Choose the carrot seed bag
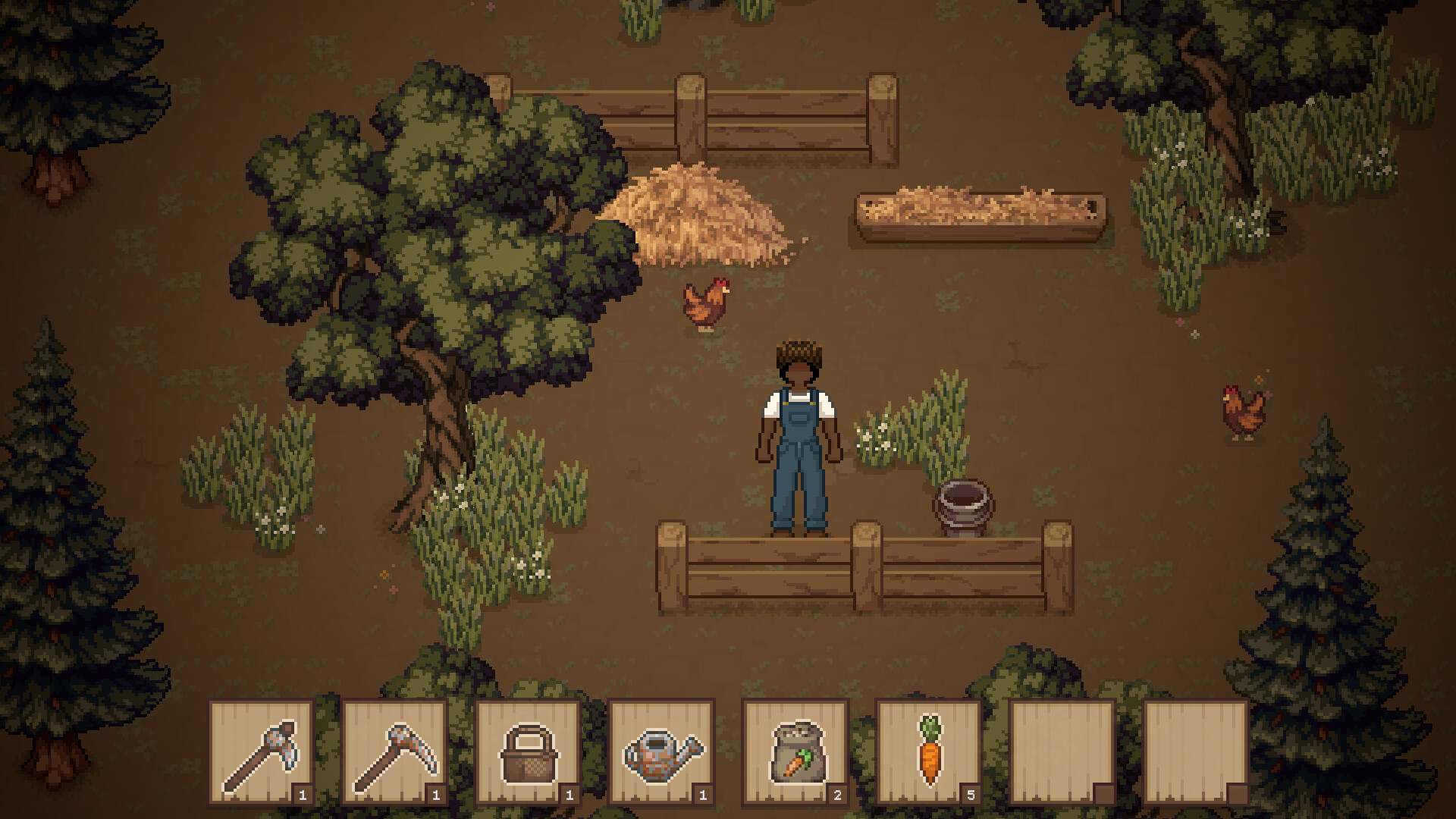Screen dimensions: 1456x819 click(x=795, y=752)
